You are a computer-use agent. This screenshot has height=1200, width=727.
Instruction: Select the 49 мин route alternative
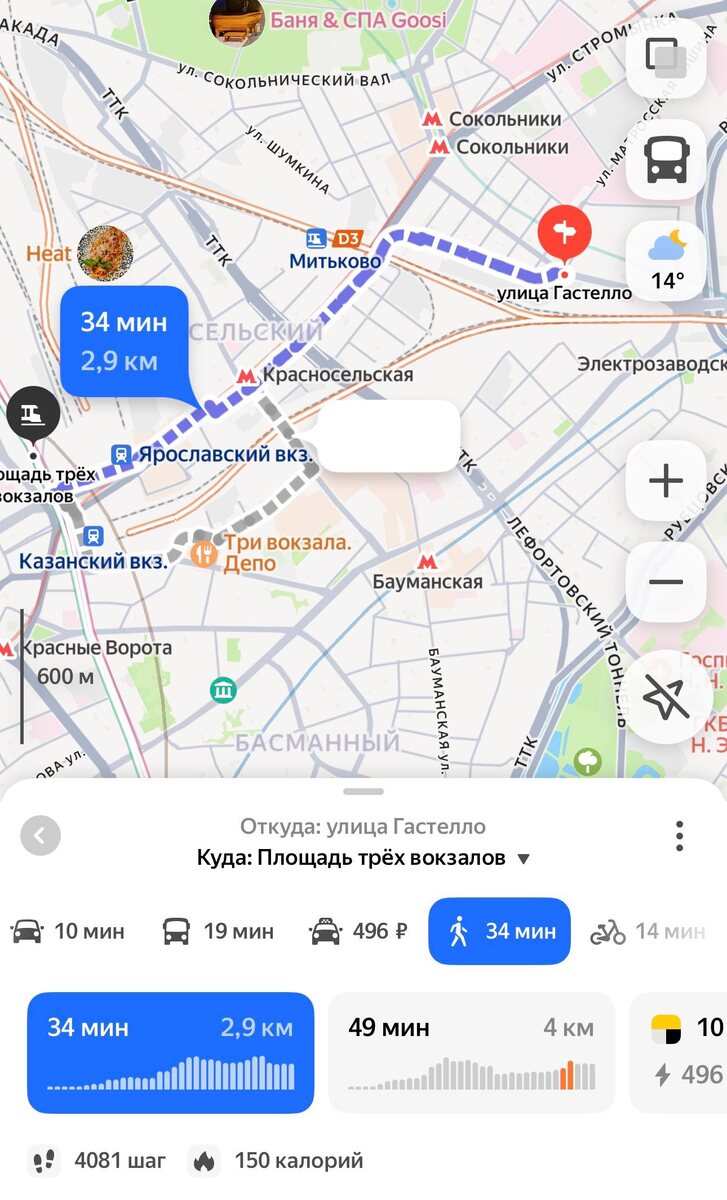tap(470, 1050)
